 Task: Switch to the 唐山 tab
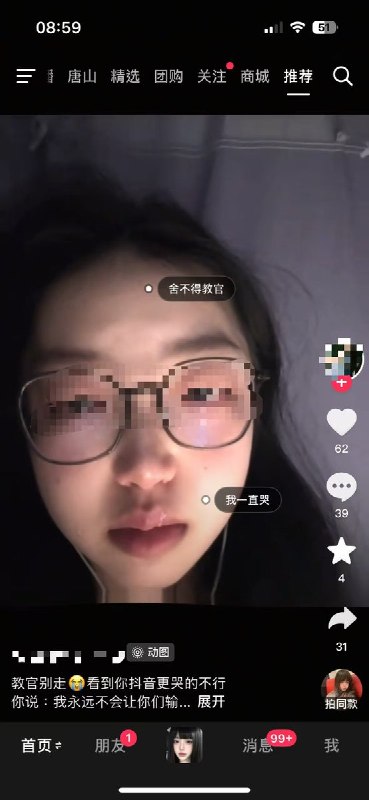(82, 77)
